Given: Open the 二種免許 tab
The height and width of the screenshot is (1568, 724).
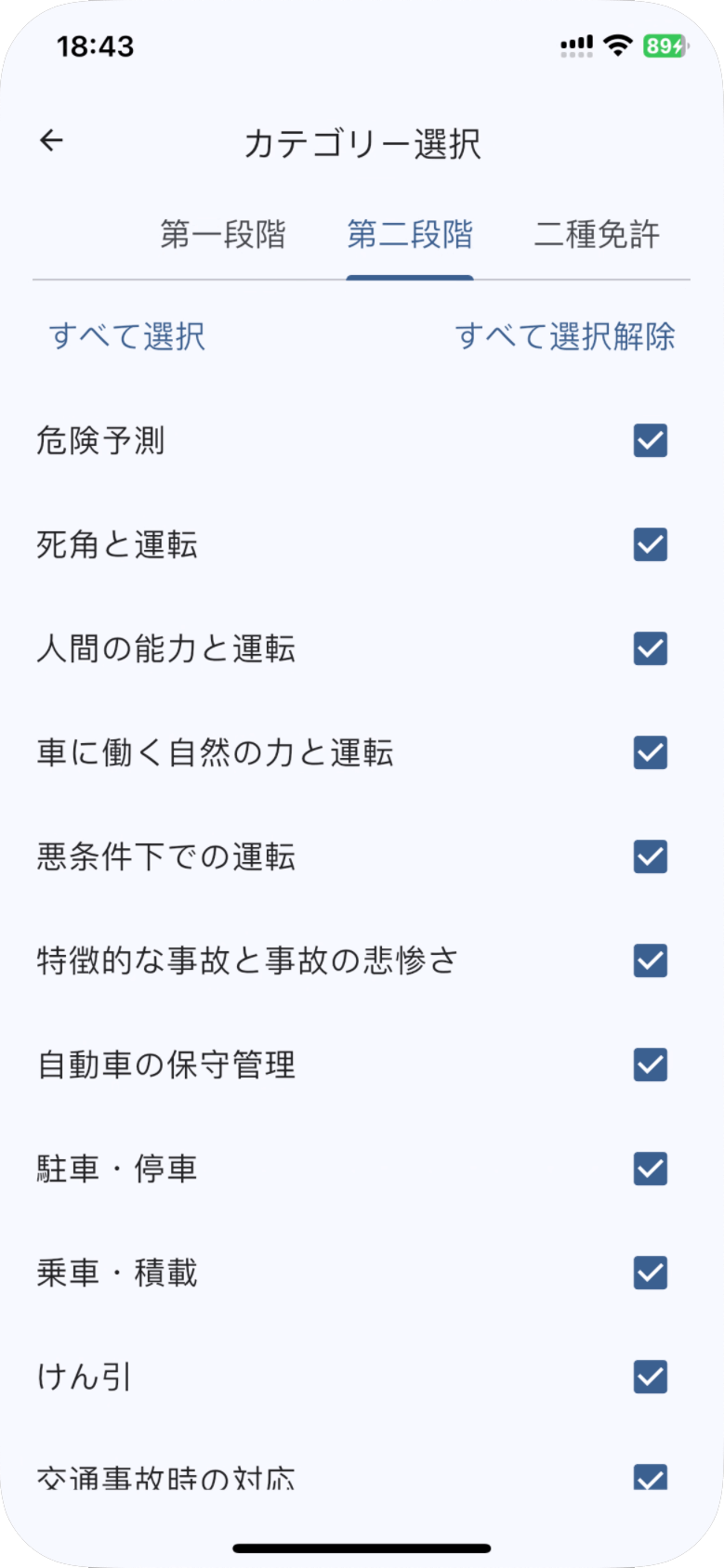Looking at the screenshot, I should point(597,234).
